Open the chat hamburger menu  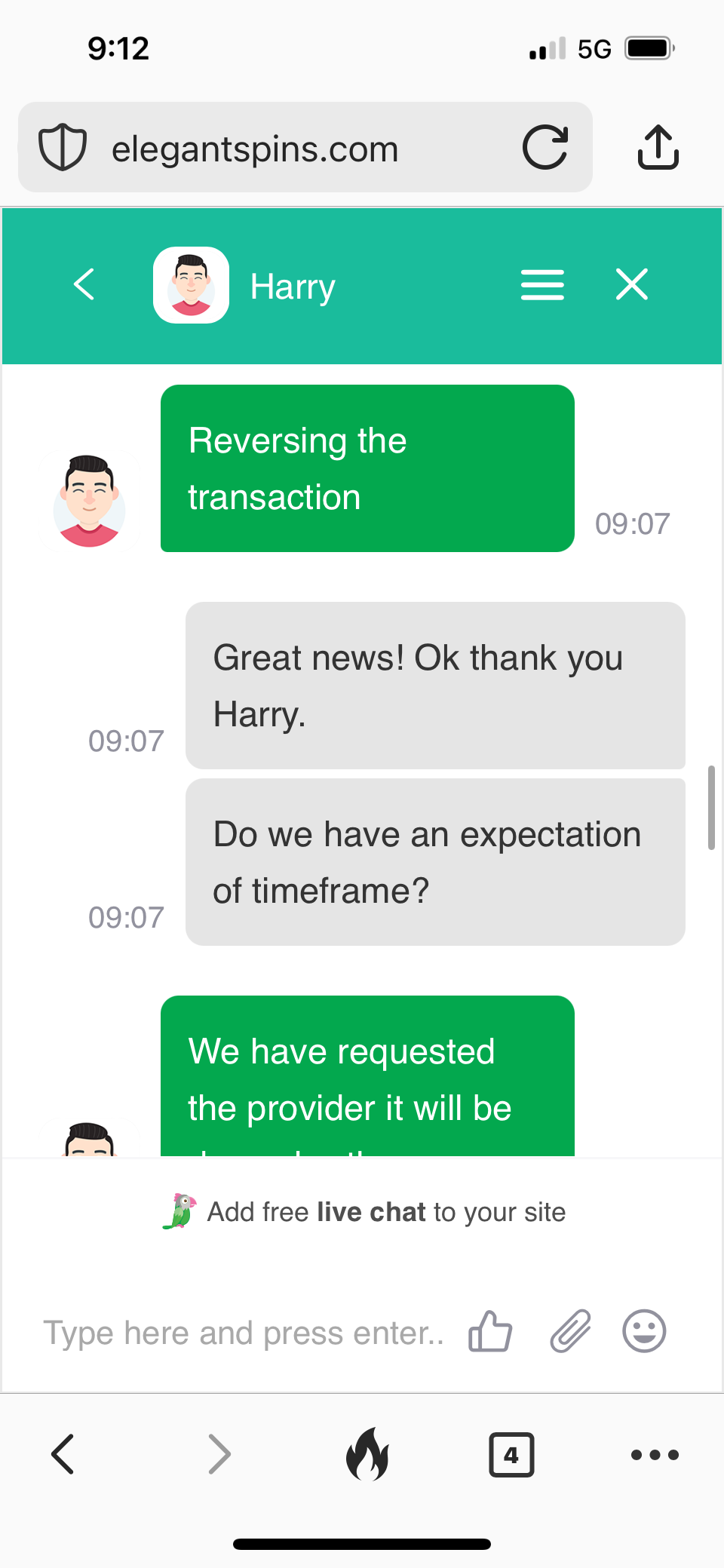click(x=542, y=285)
